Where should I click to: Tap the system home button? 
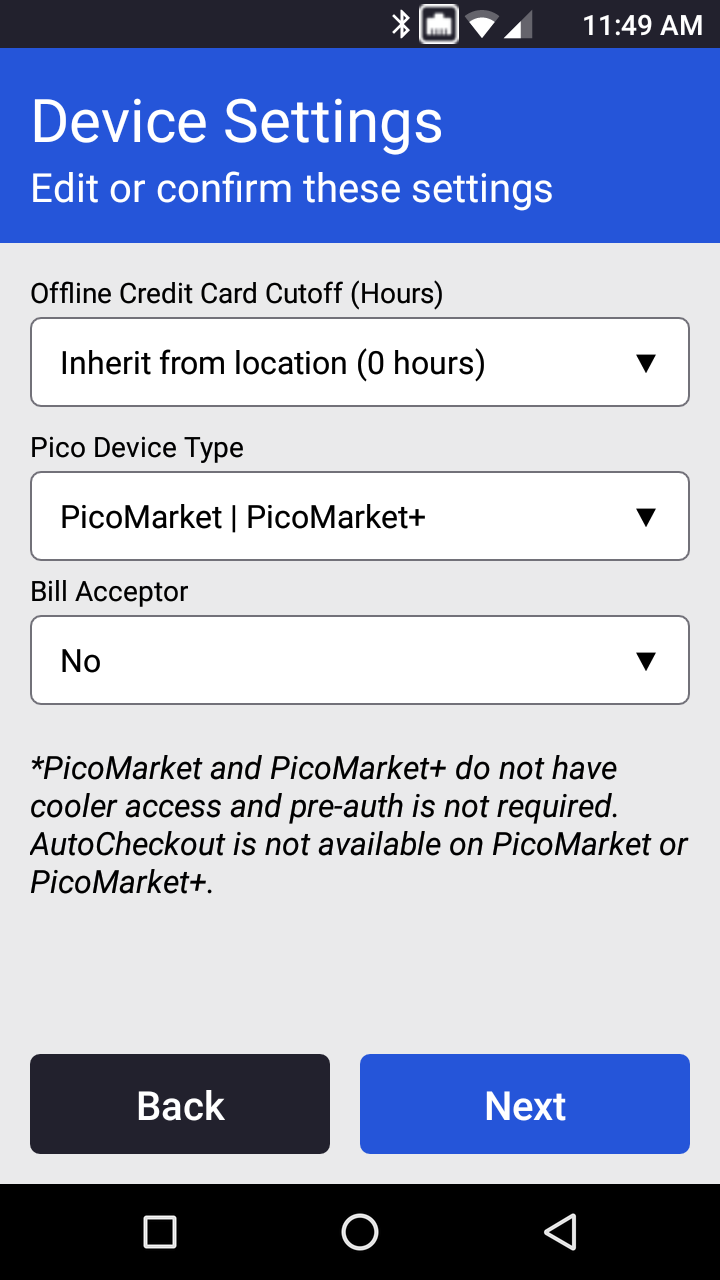360,1232
